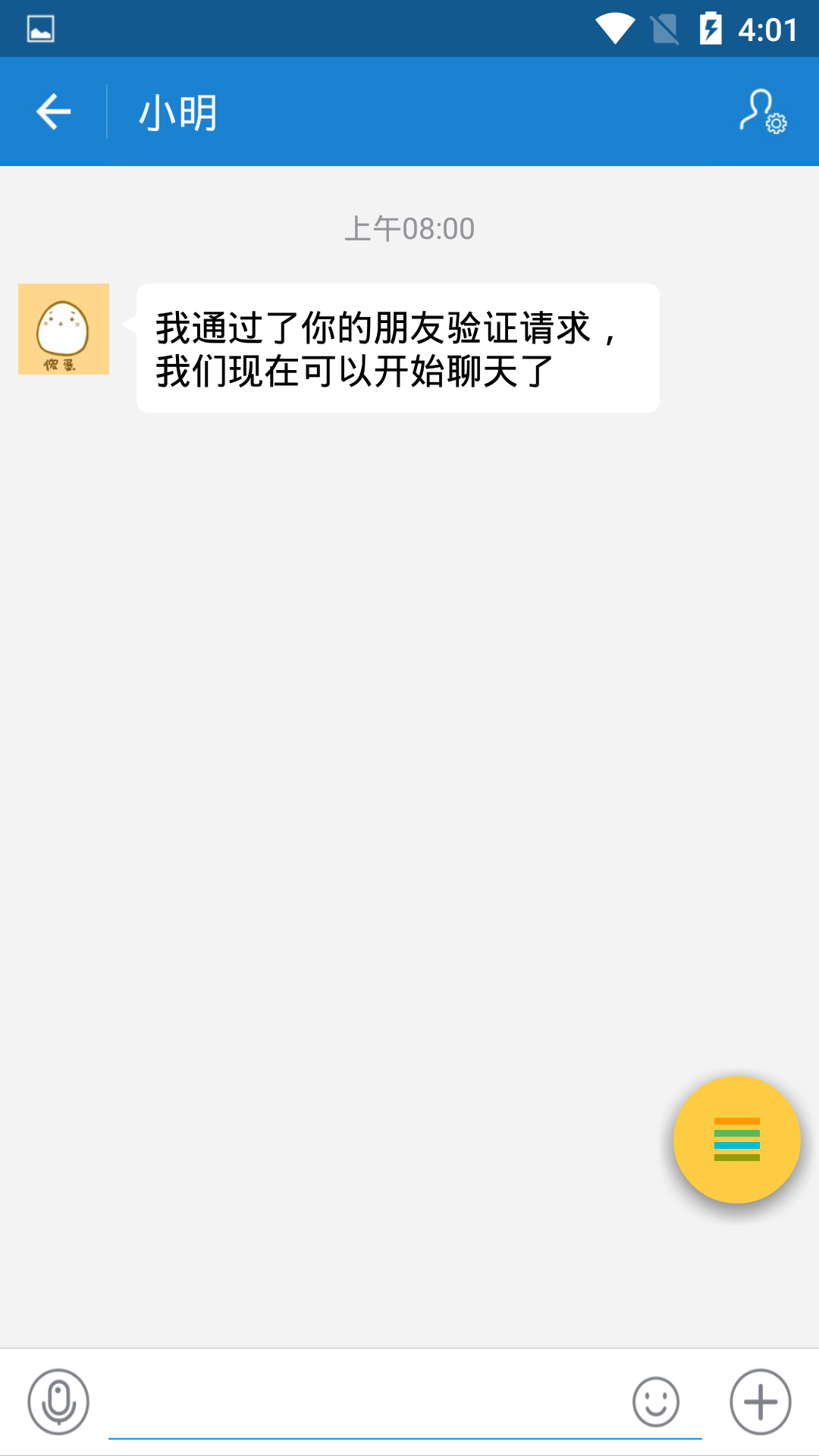The image size is (819, 1456).
Task: Open contact settings for 小明
Action: (x=763, y=112)
